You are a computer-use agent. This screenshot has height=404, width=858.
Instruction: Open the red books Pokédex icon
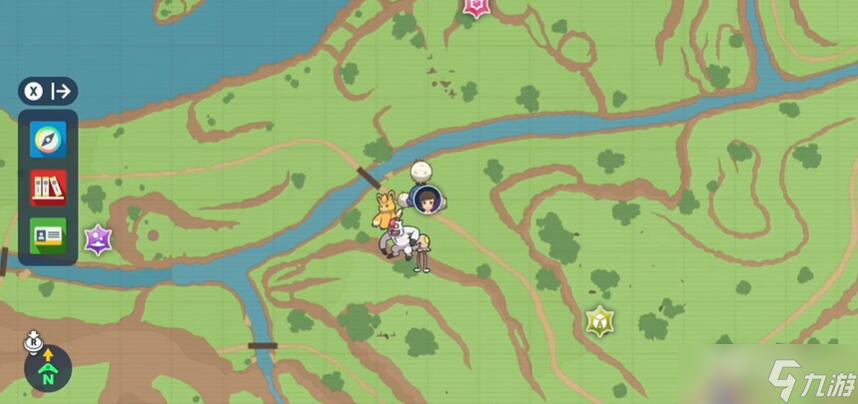tap(47, 187)
